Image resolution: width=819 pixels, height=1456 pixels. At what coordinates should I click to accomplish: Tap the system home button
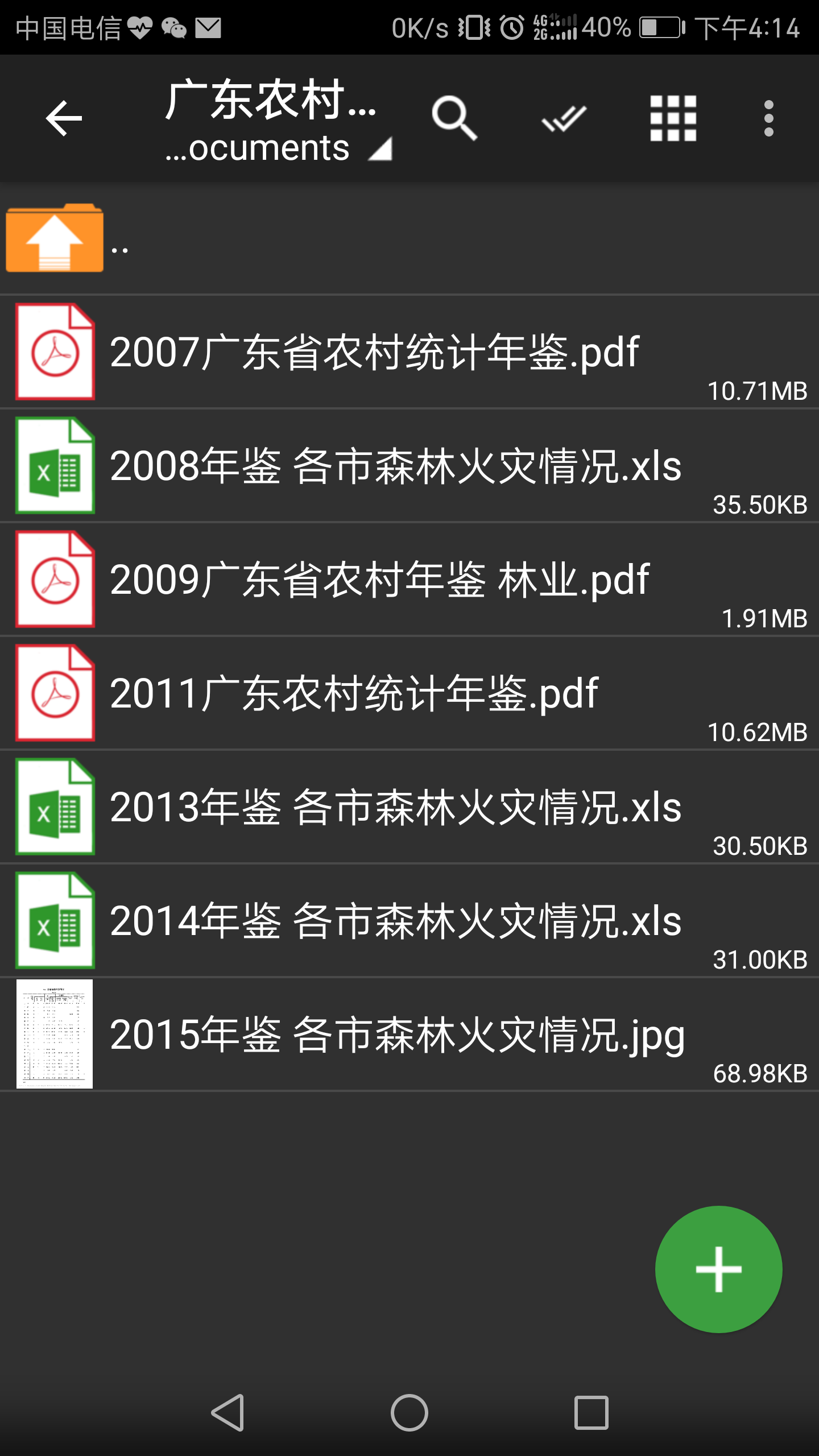coord(409,1412)
